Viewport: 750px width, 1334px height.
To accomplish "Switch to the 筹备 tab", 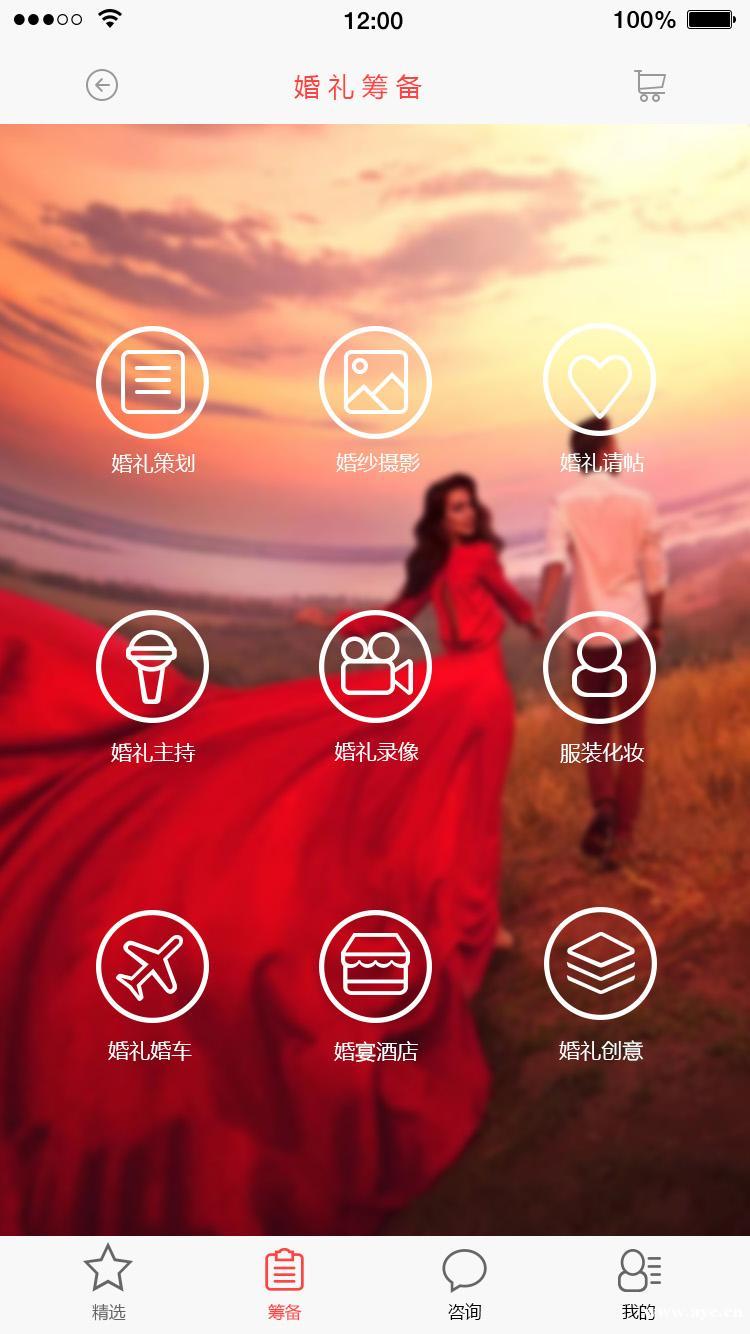I will [x=284, y=1283].
